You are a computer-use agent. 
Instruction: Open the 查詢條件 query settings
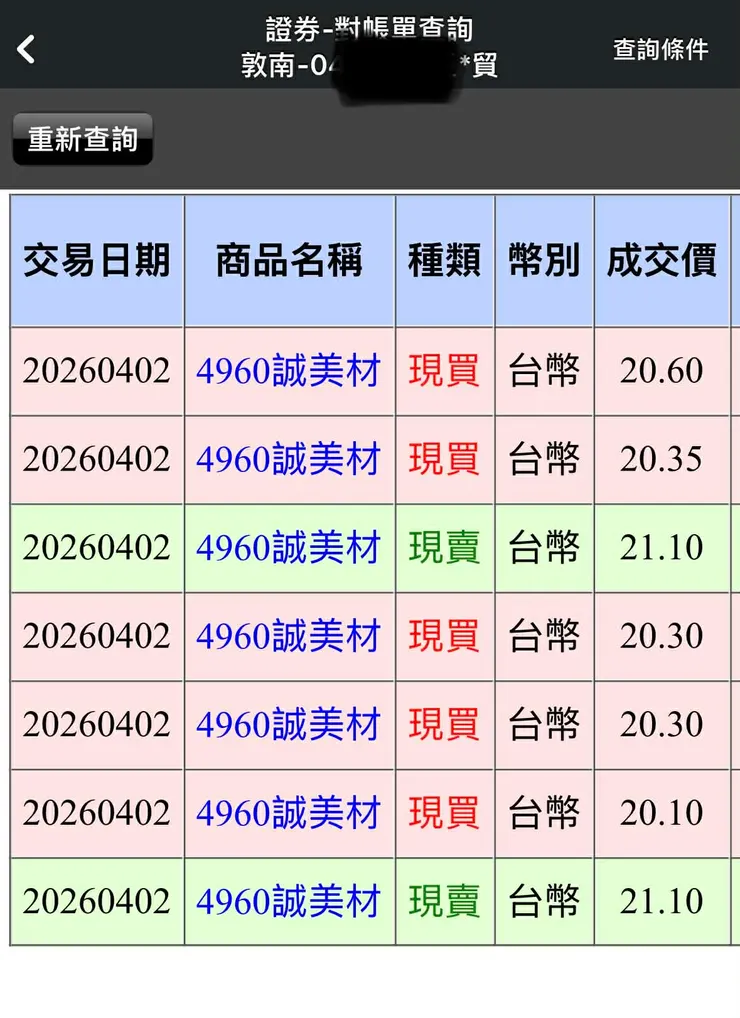(659, 46)
